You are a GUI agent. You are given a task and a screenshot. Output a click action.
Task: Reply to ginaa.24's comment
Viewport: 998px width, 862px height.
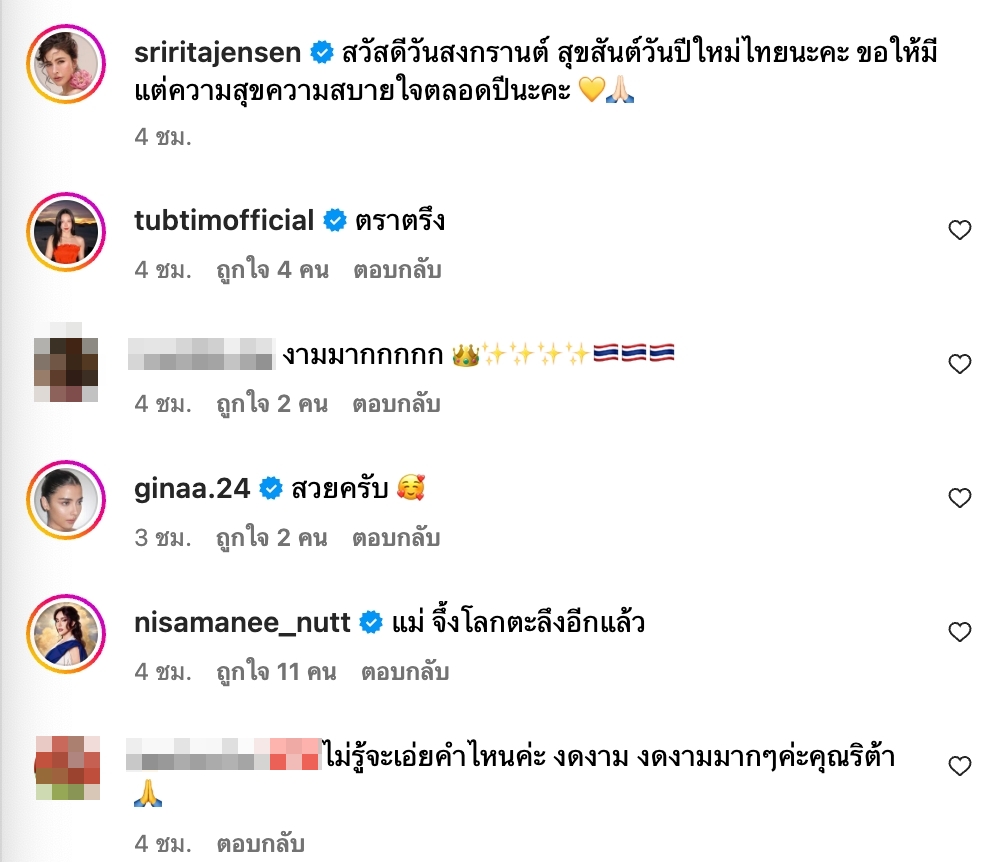pos(396,538)
